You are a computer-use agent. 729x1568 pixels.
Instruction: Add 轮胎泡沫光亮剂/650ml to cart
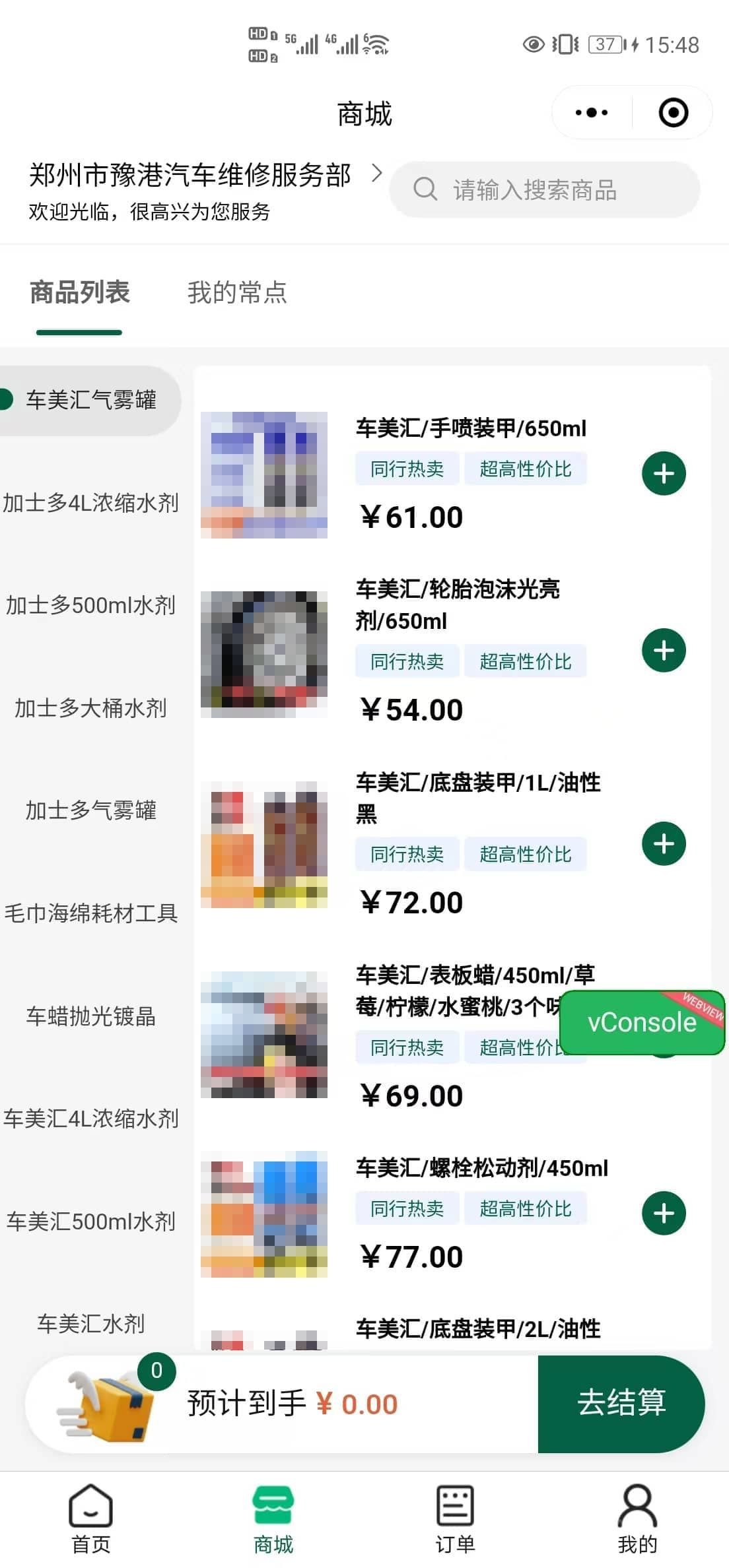pos(664,651)
